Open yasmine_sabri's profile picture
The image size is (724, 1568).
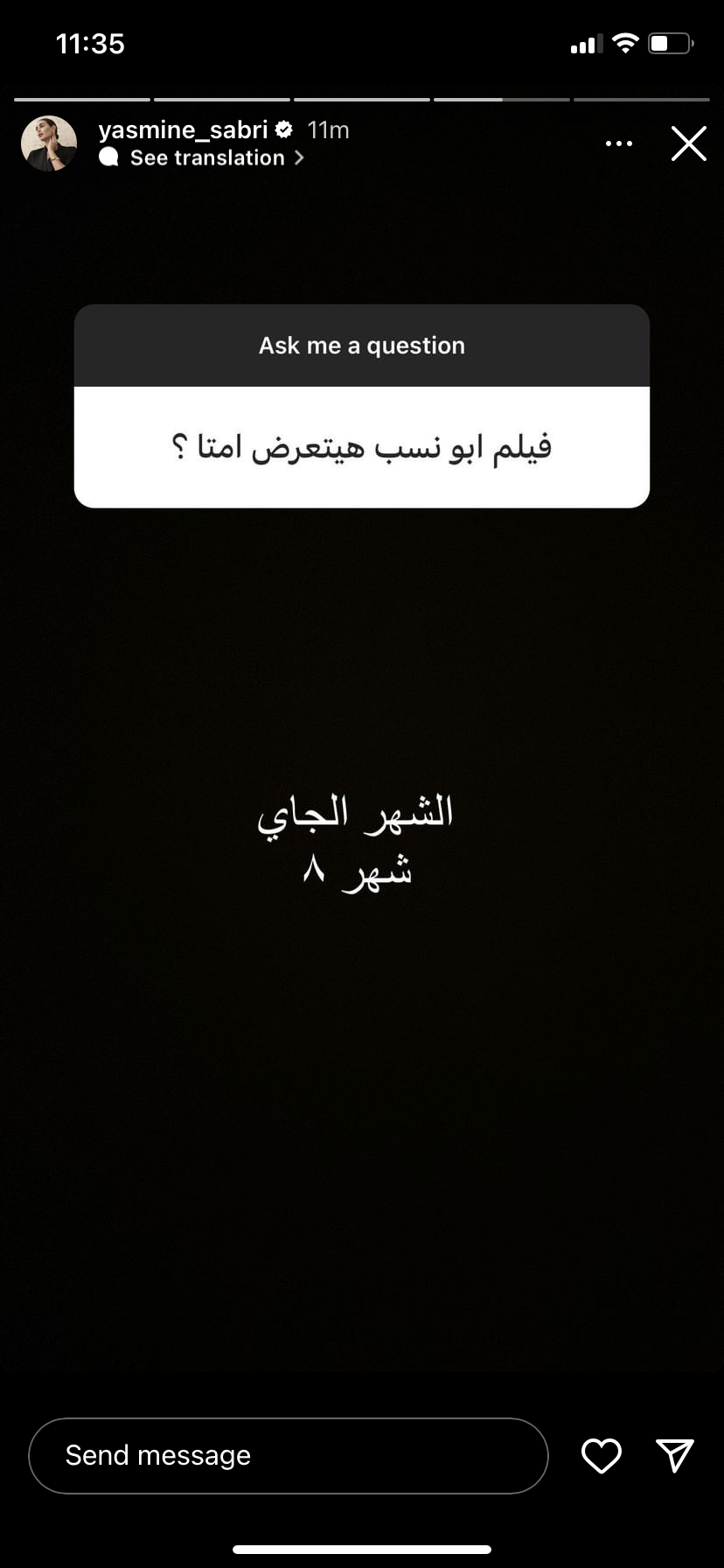click(x=49, y=143)
